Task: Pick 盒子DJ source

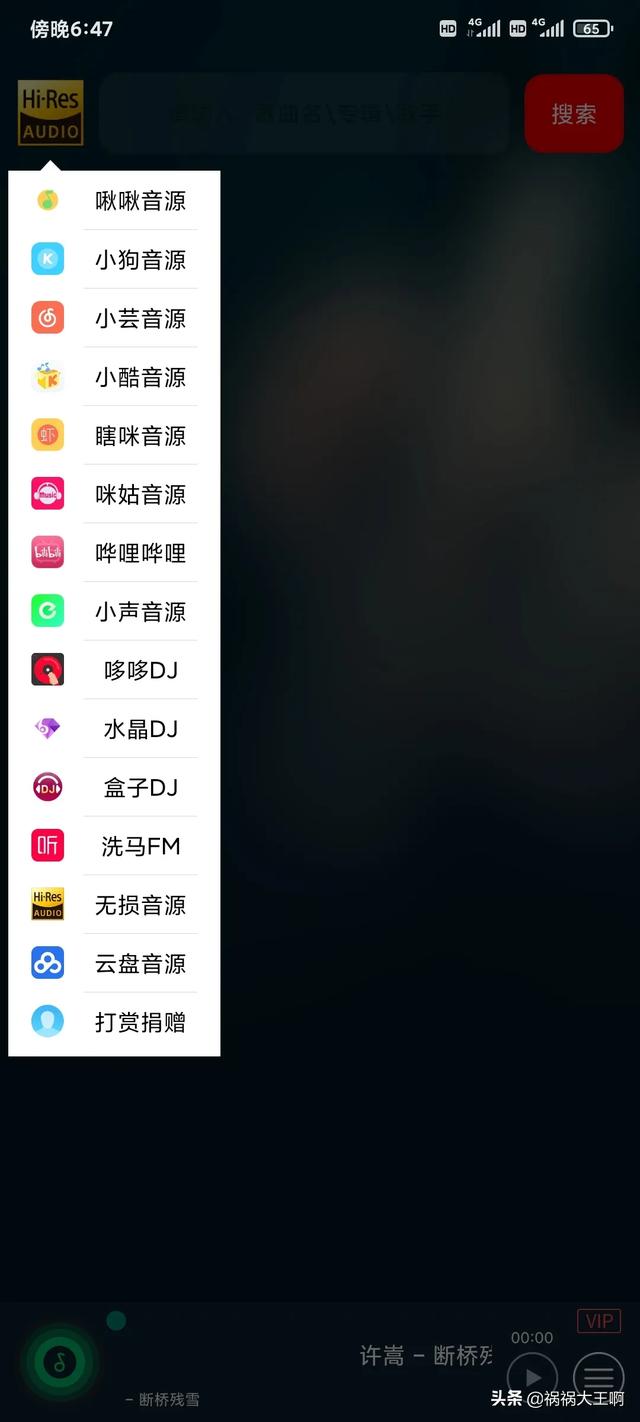Action: pos(114,788)
